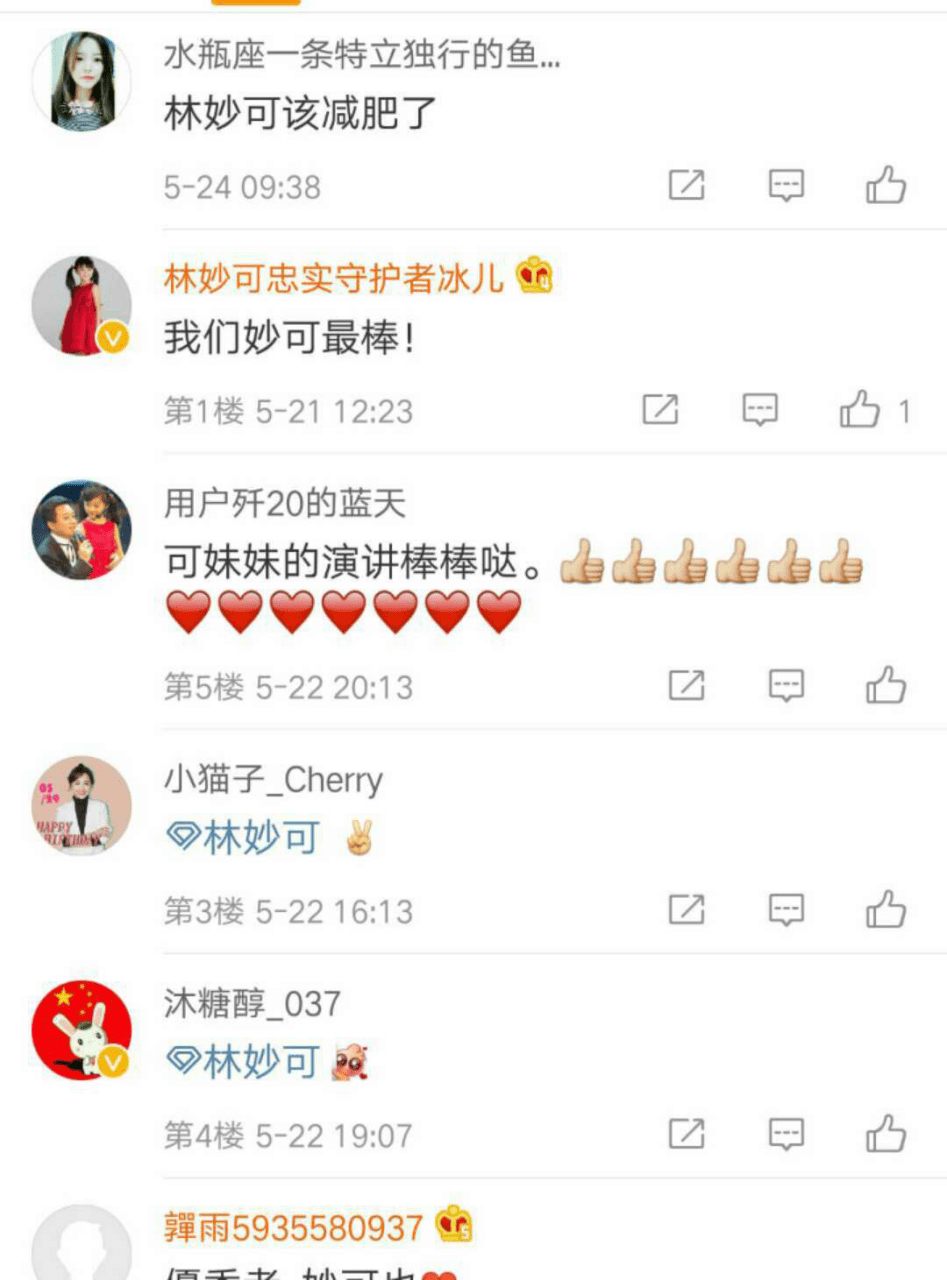The width and height of the screenshot is (947, 1280).
Task: Reply to 用户歼20的蓝天's comment
Action: point(786,686)
